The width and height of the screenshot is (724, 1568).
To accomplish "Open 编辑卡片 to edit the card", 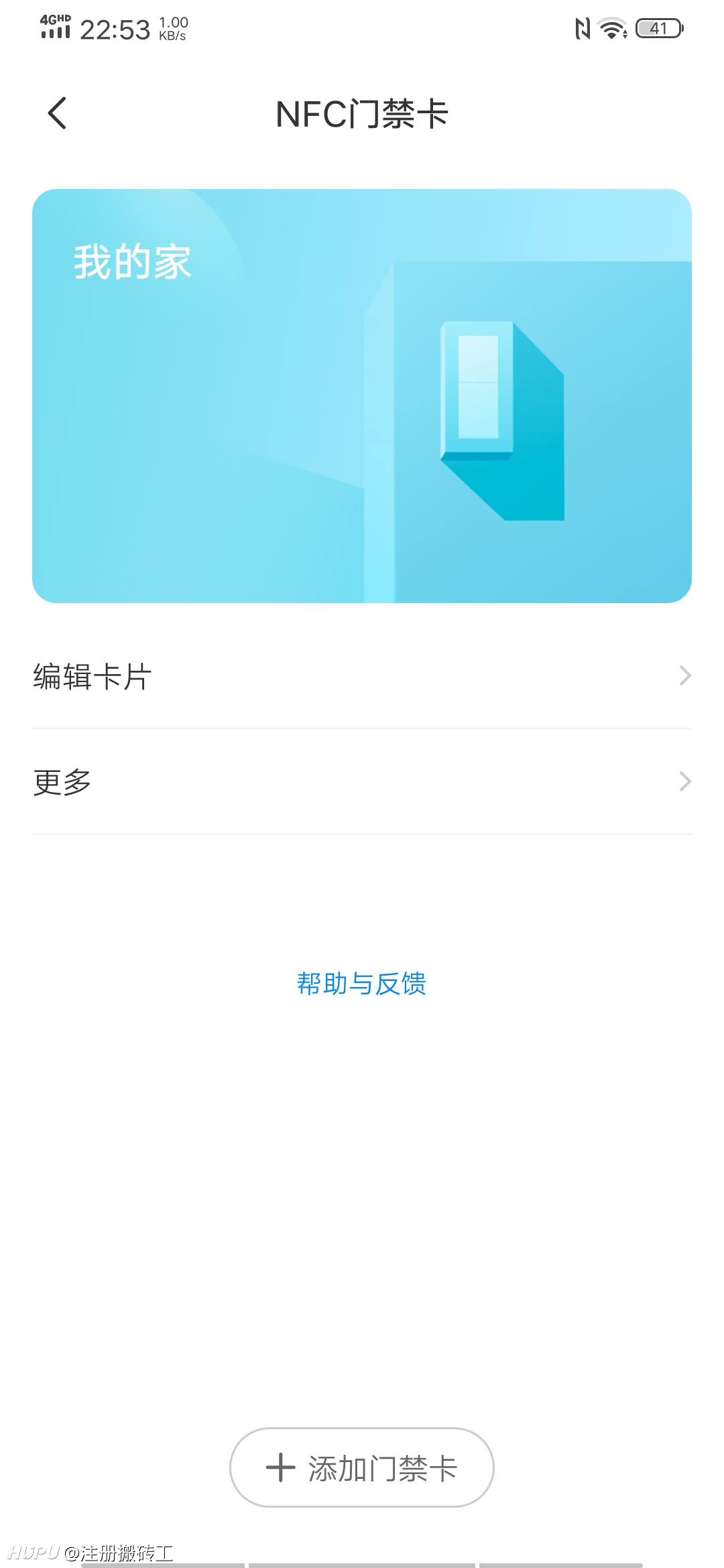I will [362, 676].
